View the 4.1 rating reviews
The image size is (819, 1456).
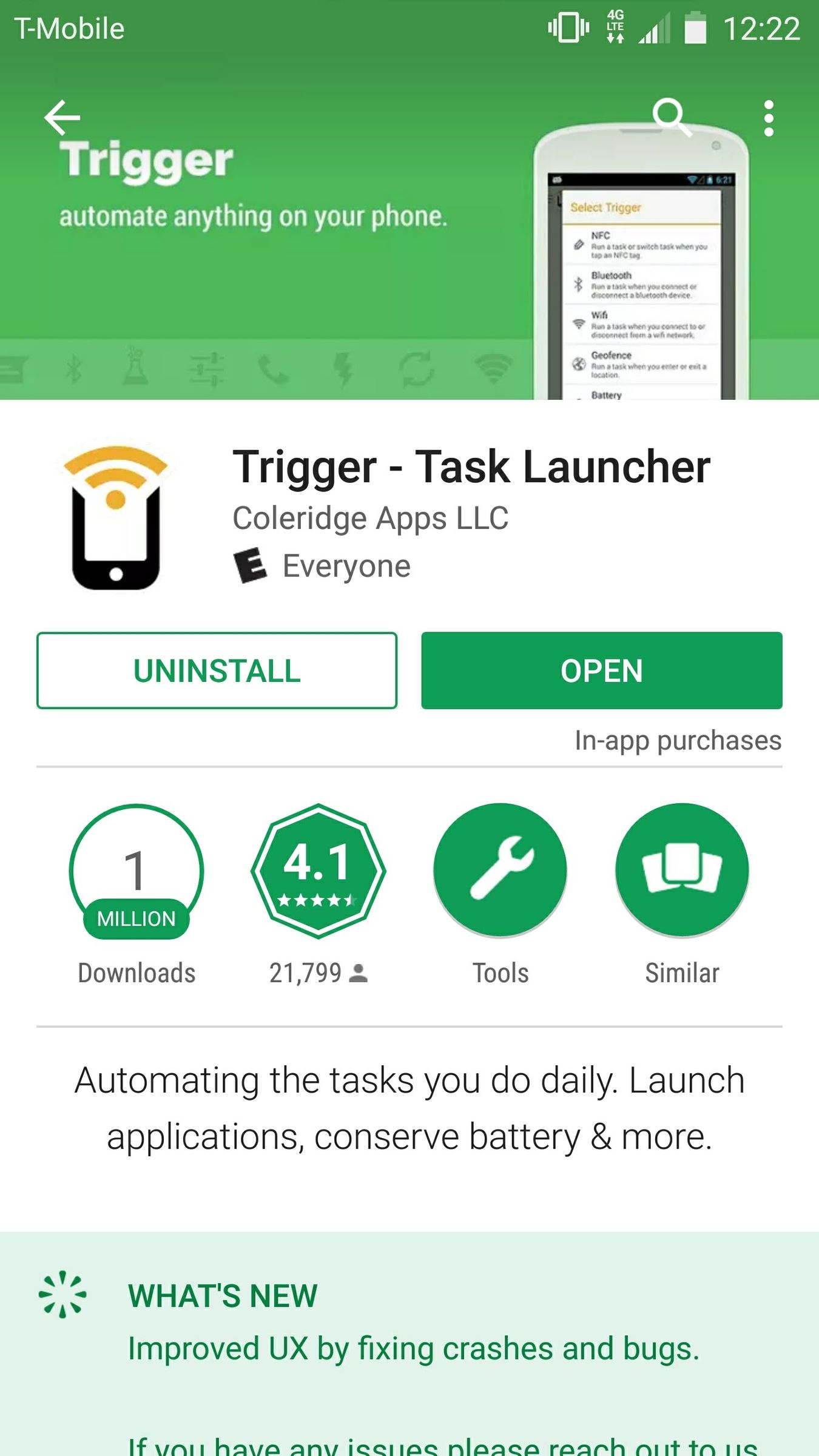(318, 871)
